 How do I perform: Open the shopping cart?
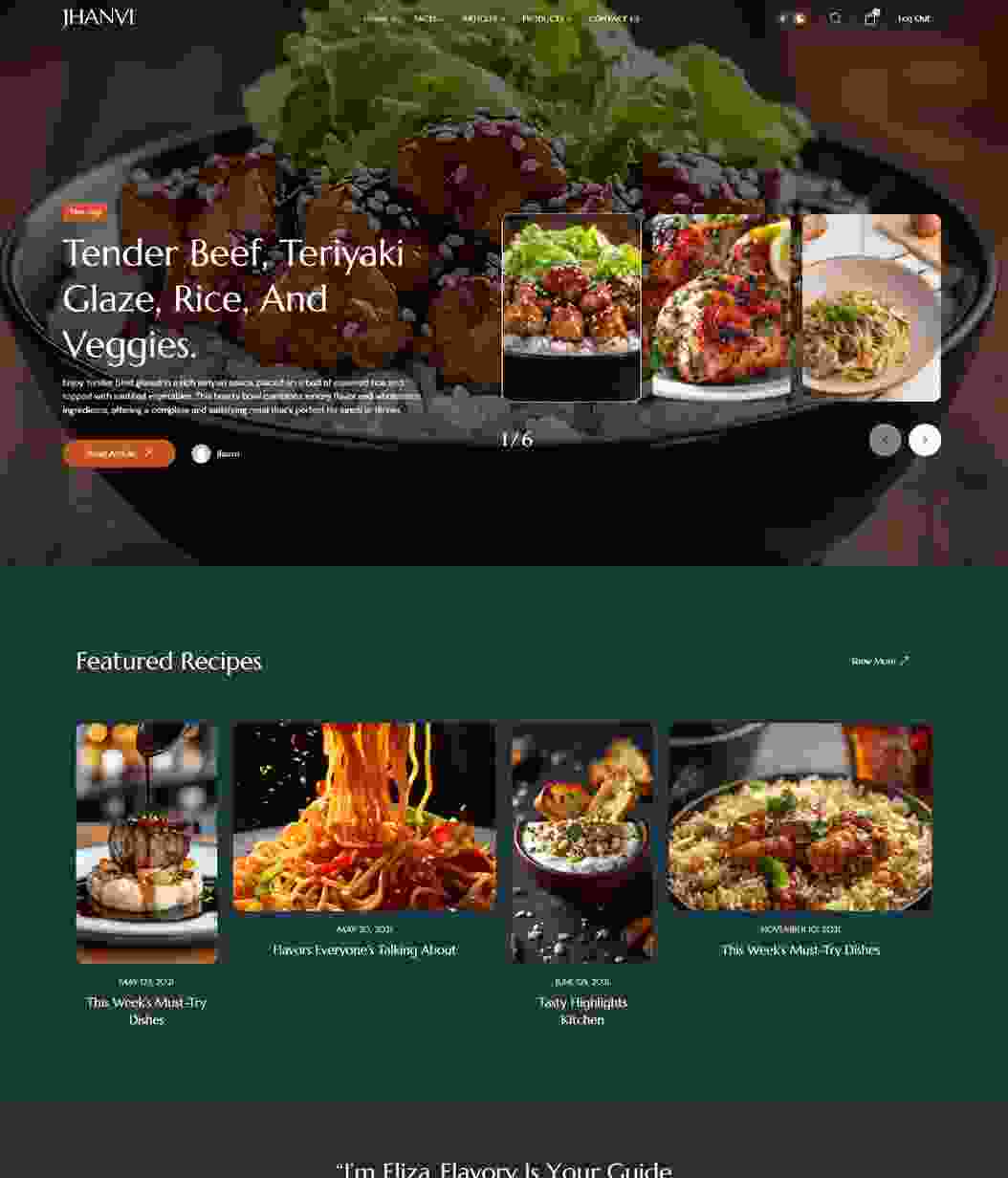click(x=870, y=18)
